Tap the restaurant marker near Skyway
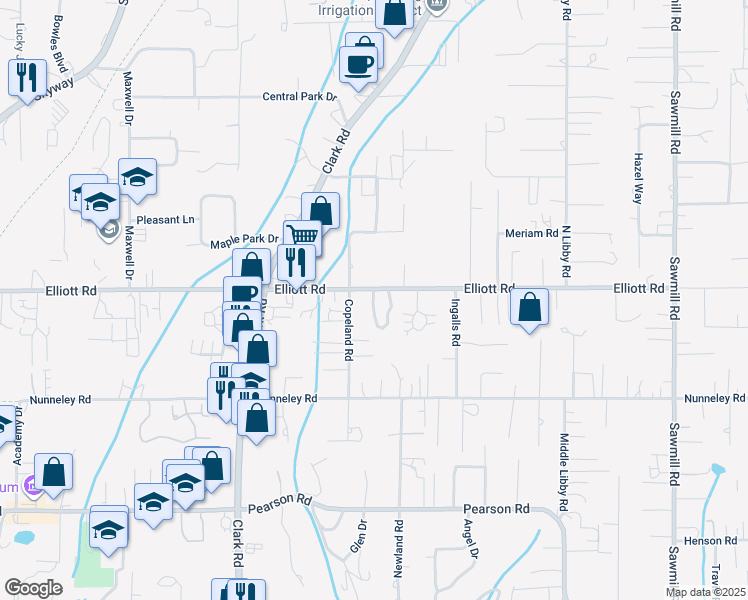This screenshot has width=748, height=600. coord(27,78)
